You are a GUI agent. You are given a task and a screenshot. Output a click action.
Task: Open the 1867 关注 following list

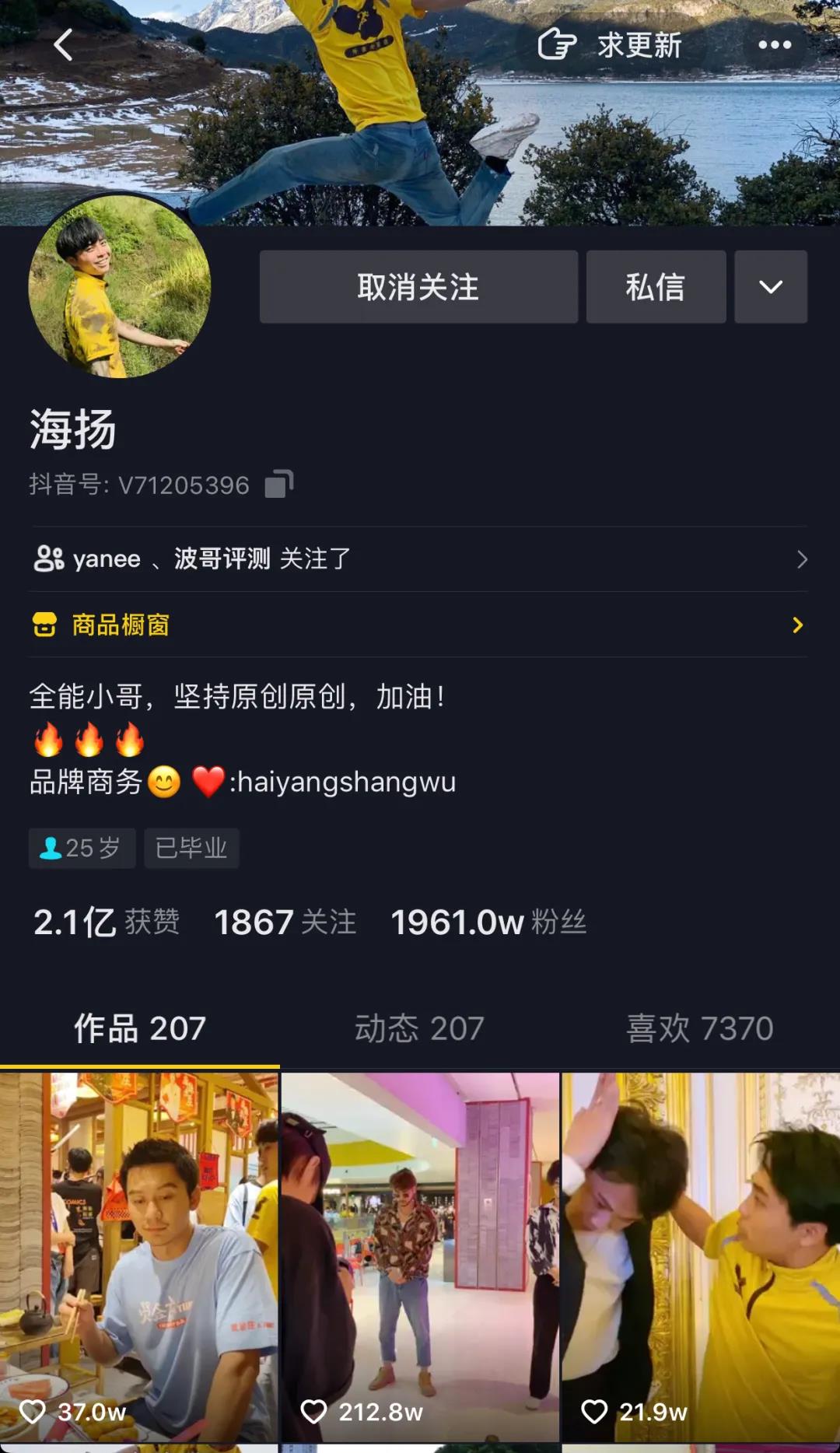(x=285, y=923)
